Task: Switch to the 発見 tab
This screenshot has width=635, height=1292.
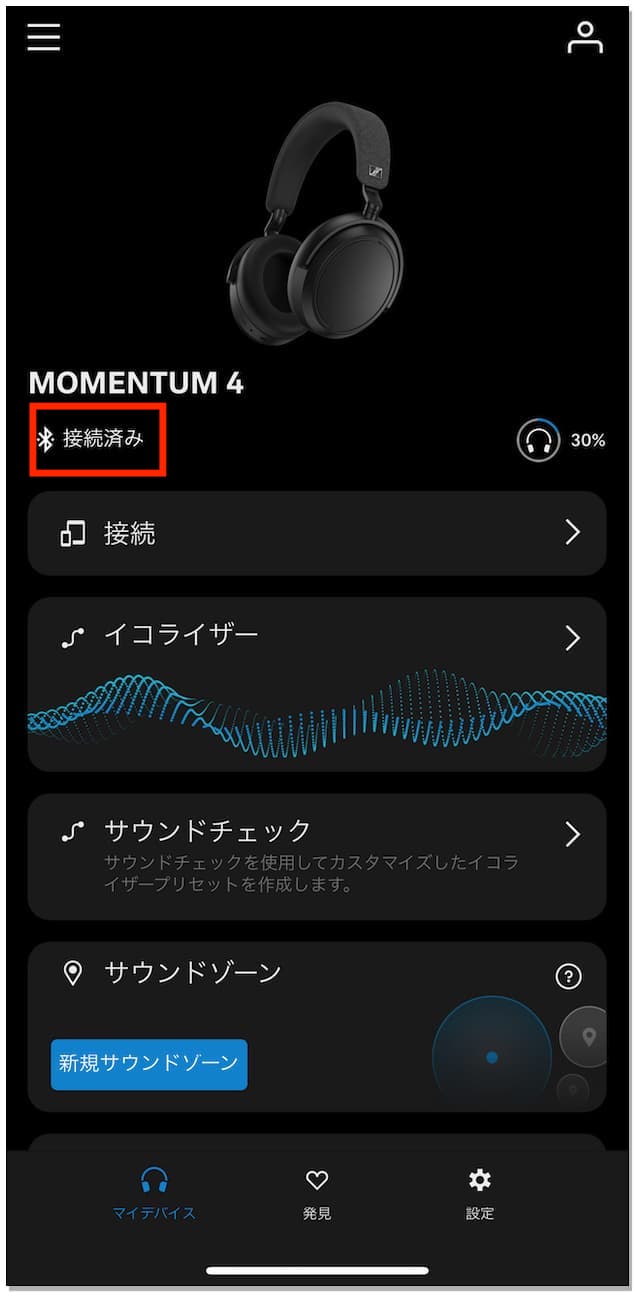Action: (317, 1194)
